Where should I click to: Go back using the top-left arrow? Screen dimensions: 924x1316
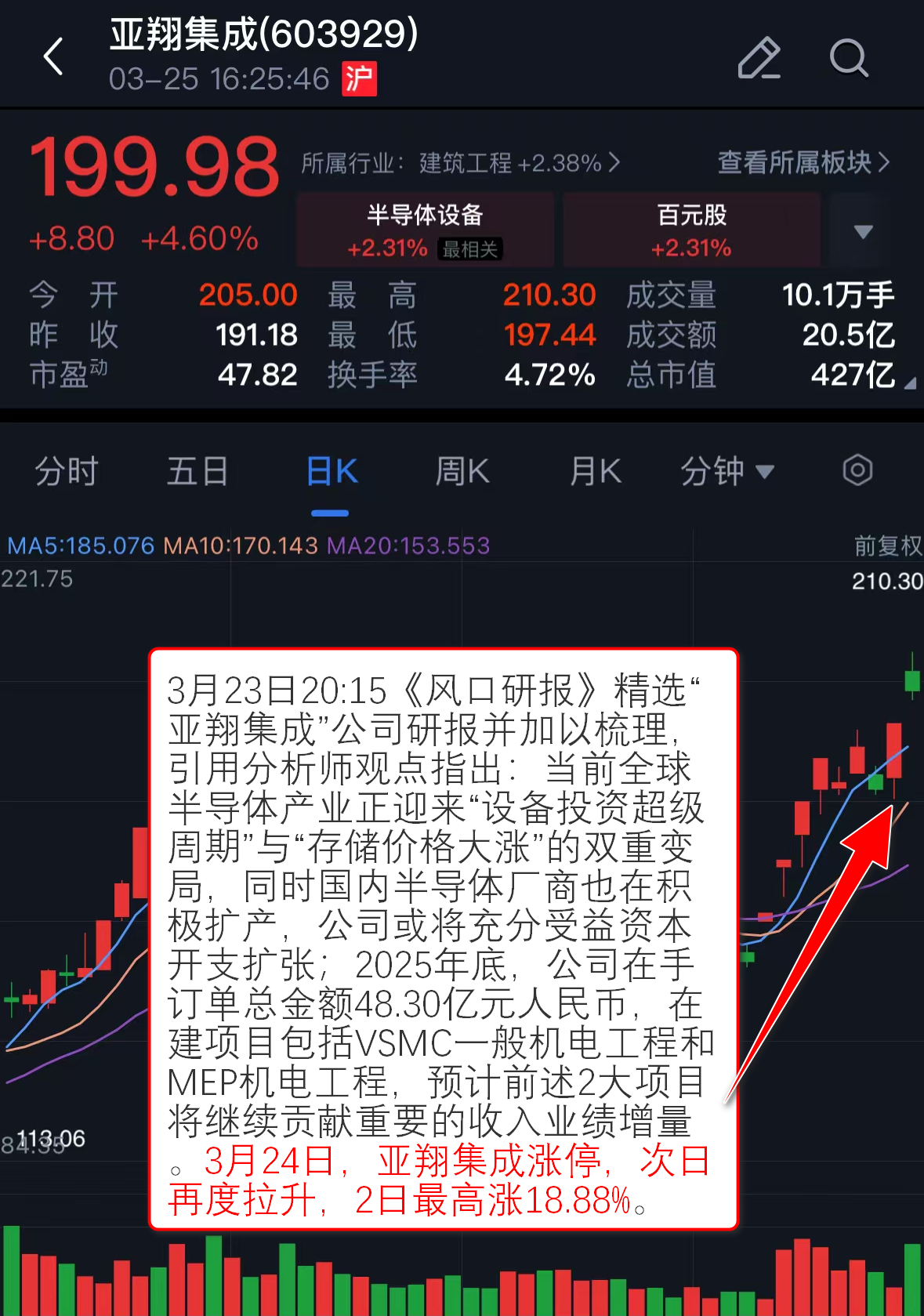click(x=53, y=57)
